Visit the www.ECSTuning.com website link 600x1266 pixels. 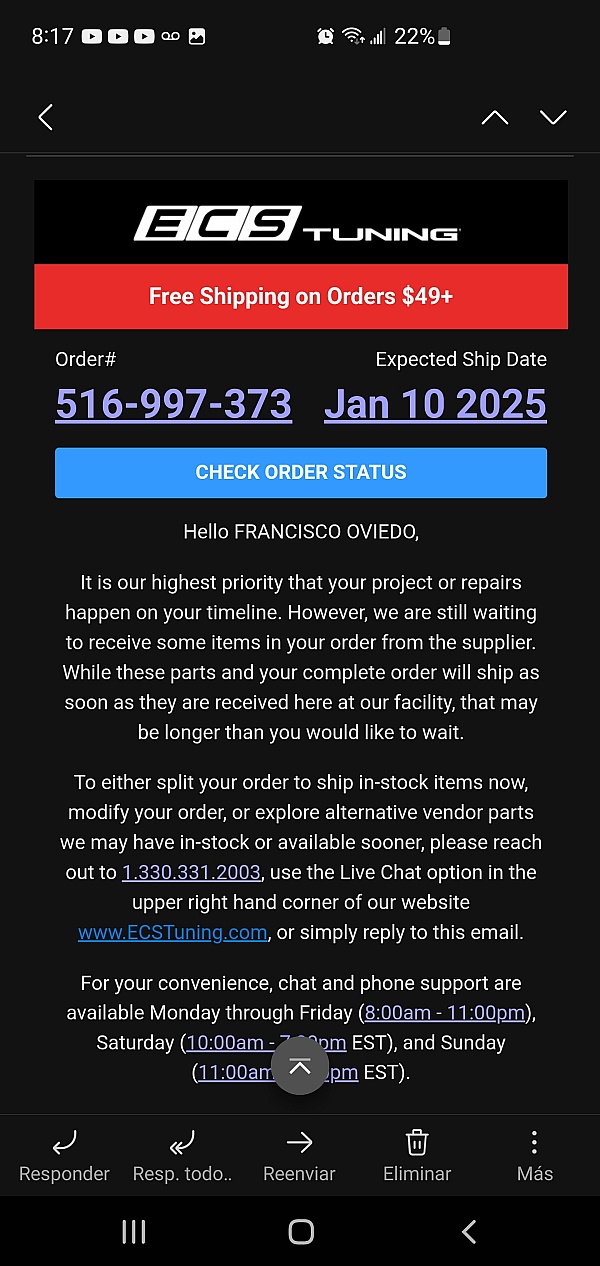pos(172,933)
